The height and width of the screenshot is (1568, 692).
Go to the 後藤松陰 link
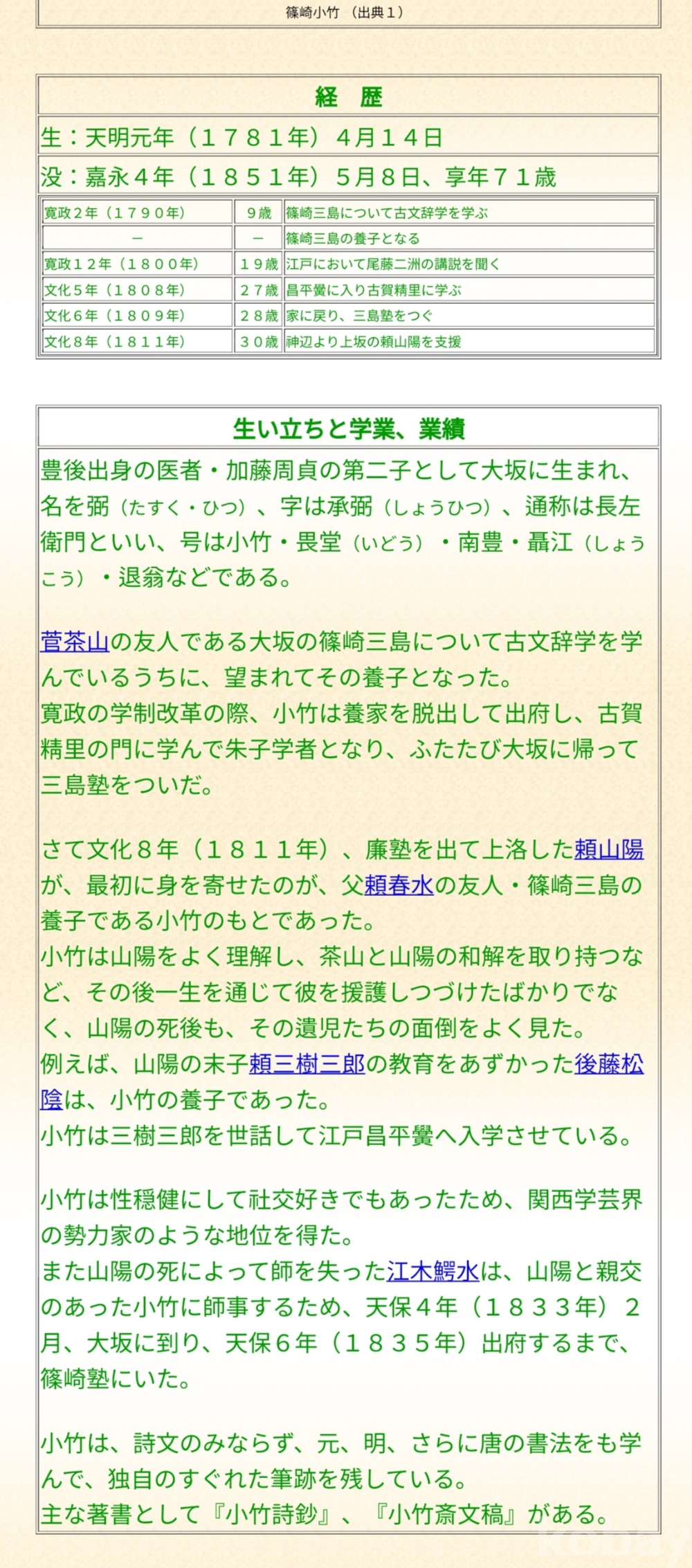(609, 1064)
